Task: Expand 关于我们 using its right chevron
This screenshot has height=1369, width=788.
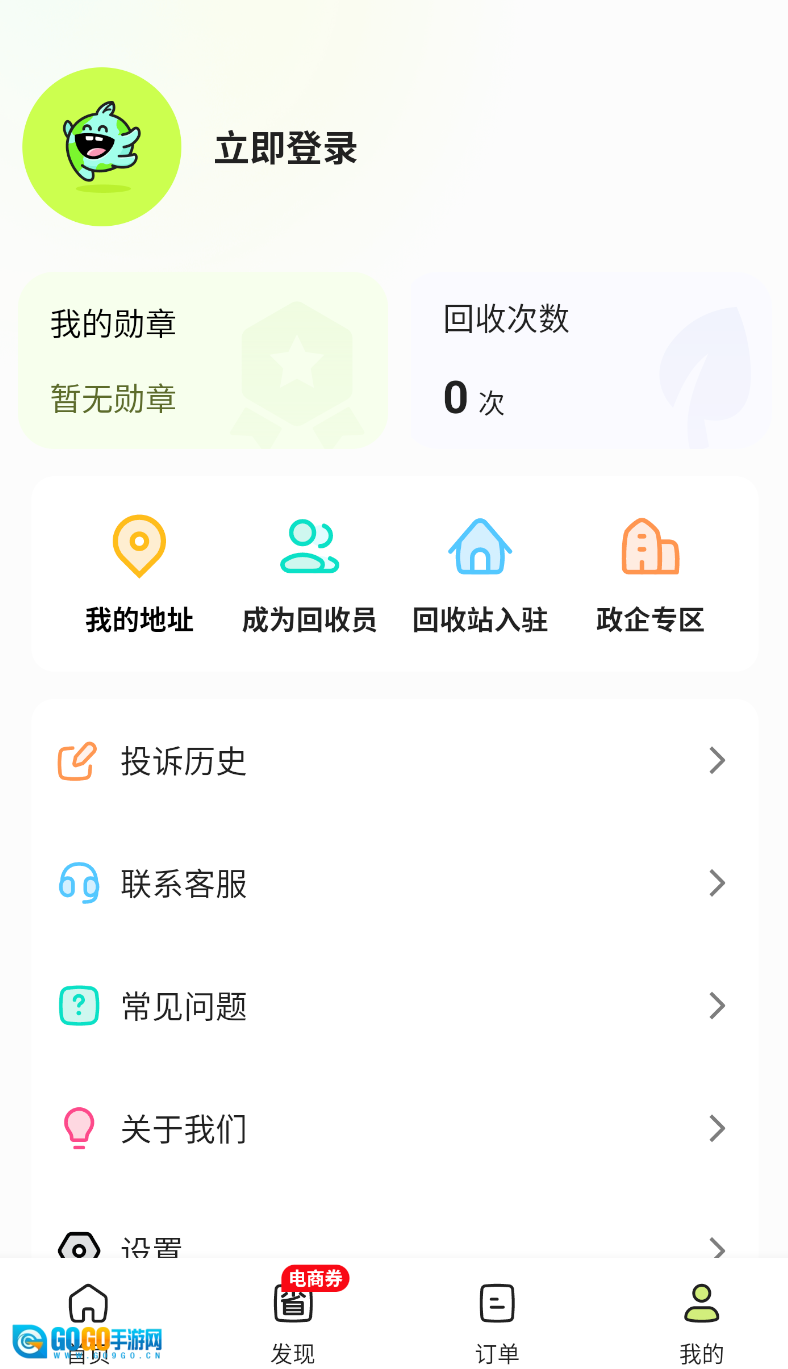Action: tap(717, 1129)
